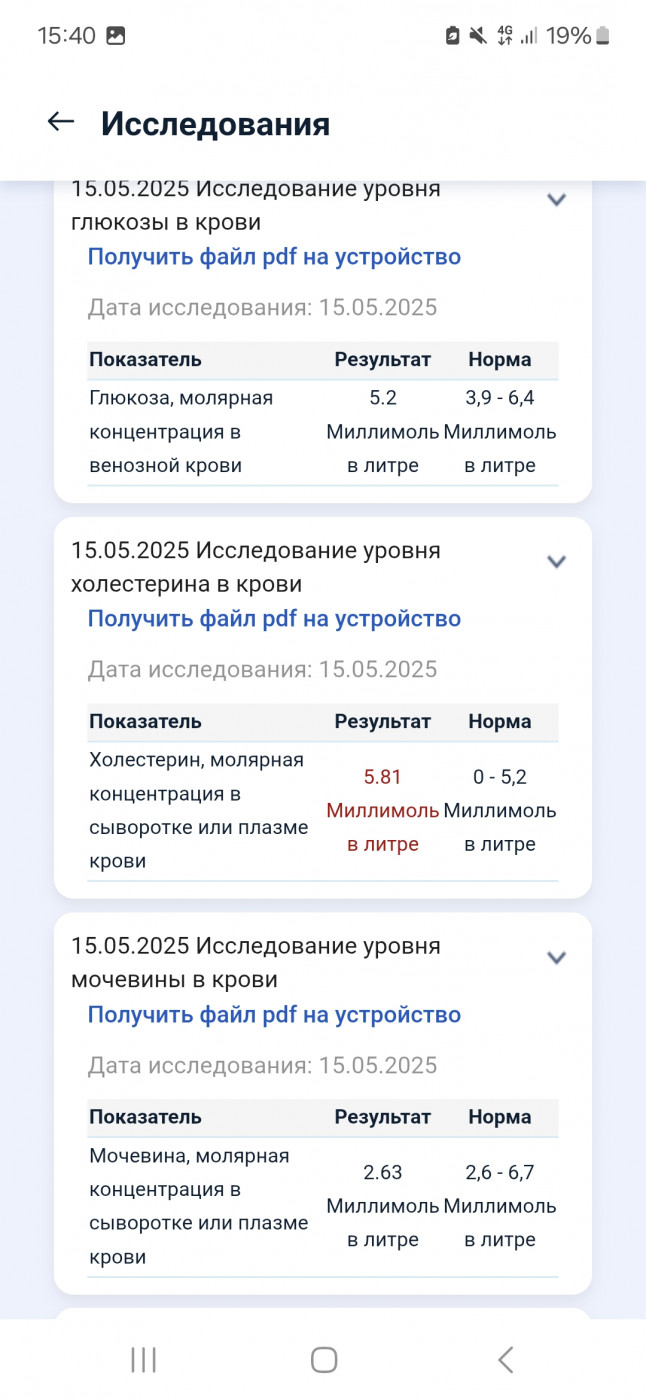The height and width of the screenshot is (1400, 646).
Task: Download pdf for the urea blood study
Action: click(274, 1015)
